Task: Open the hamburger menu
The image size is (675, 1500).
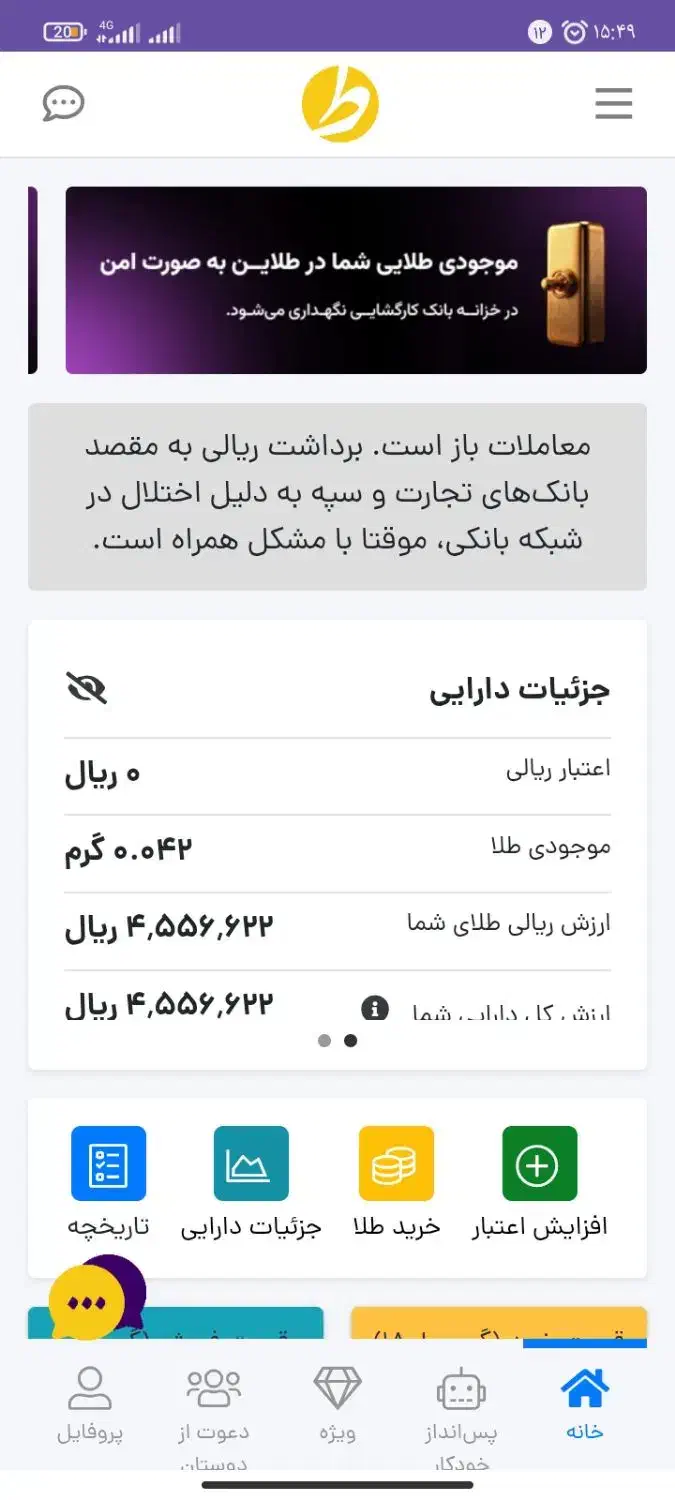Action: click(x=613, y=103)
